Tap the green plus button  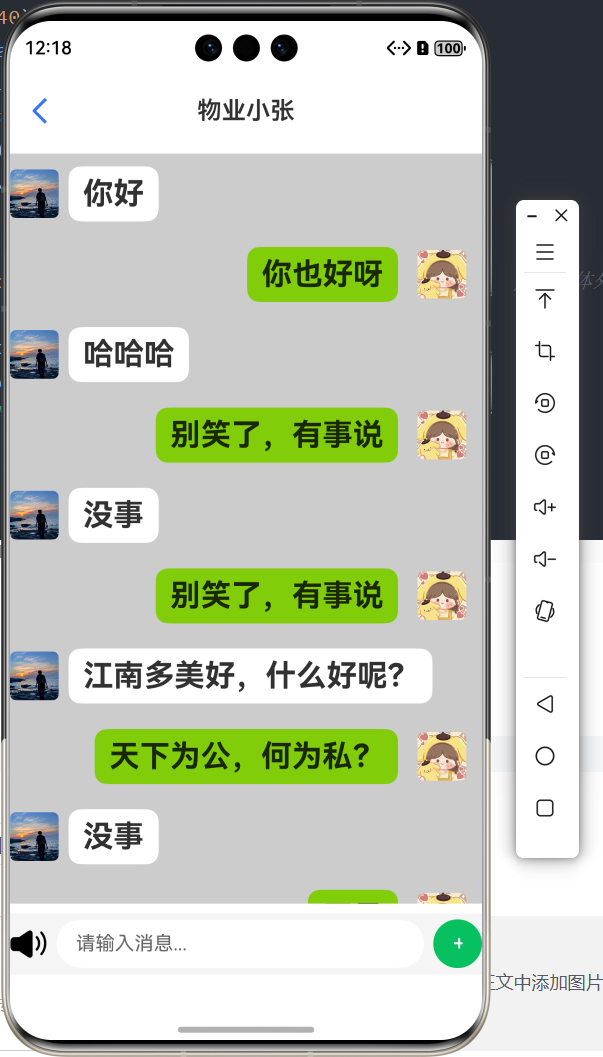click(458, 943)
